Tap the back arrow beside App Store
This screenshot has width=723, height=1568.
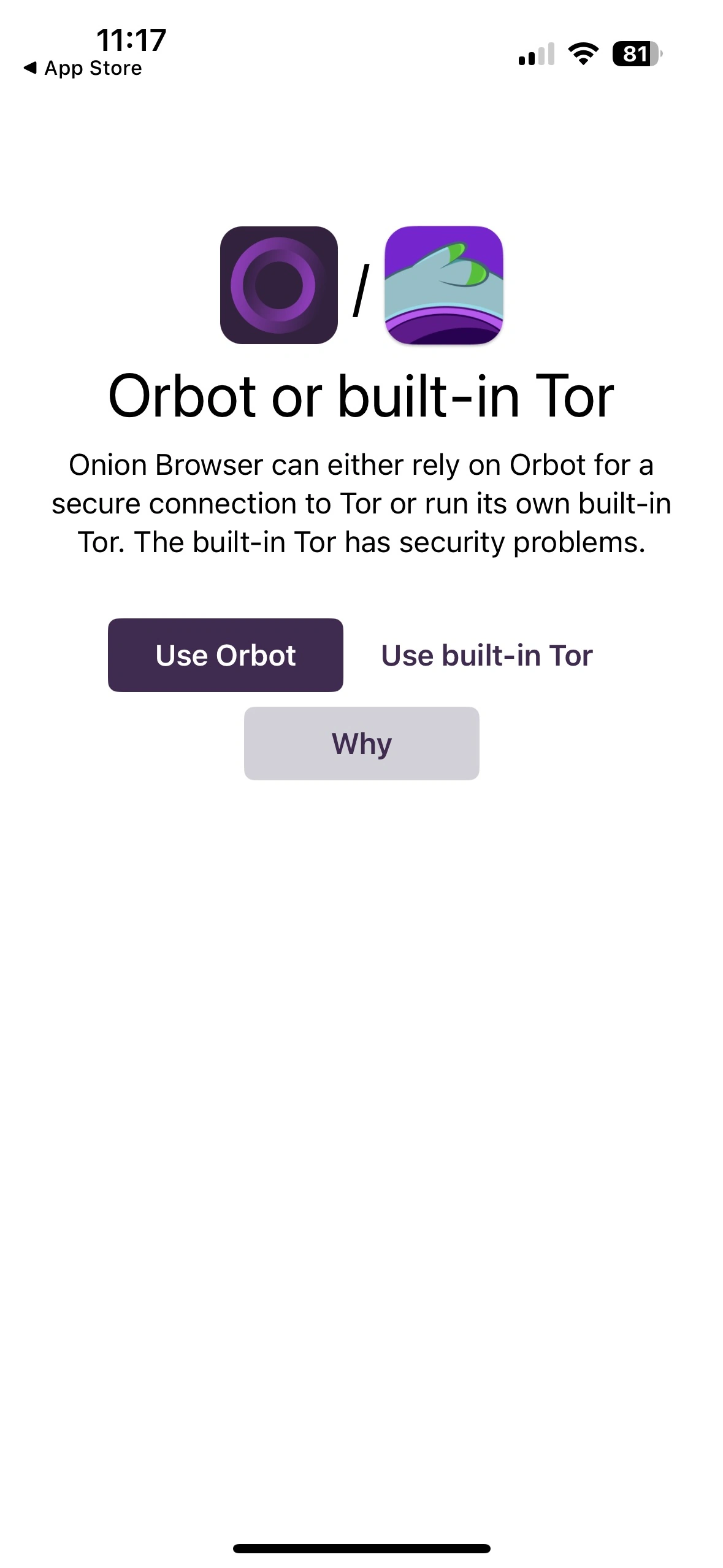32,68
